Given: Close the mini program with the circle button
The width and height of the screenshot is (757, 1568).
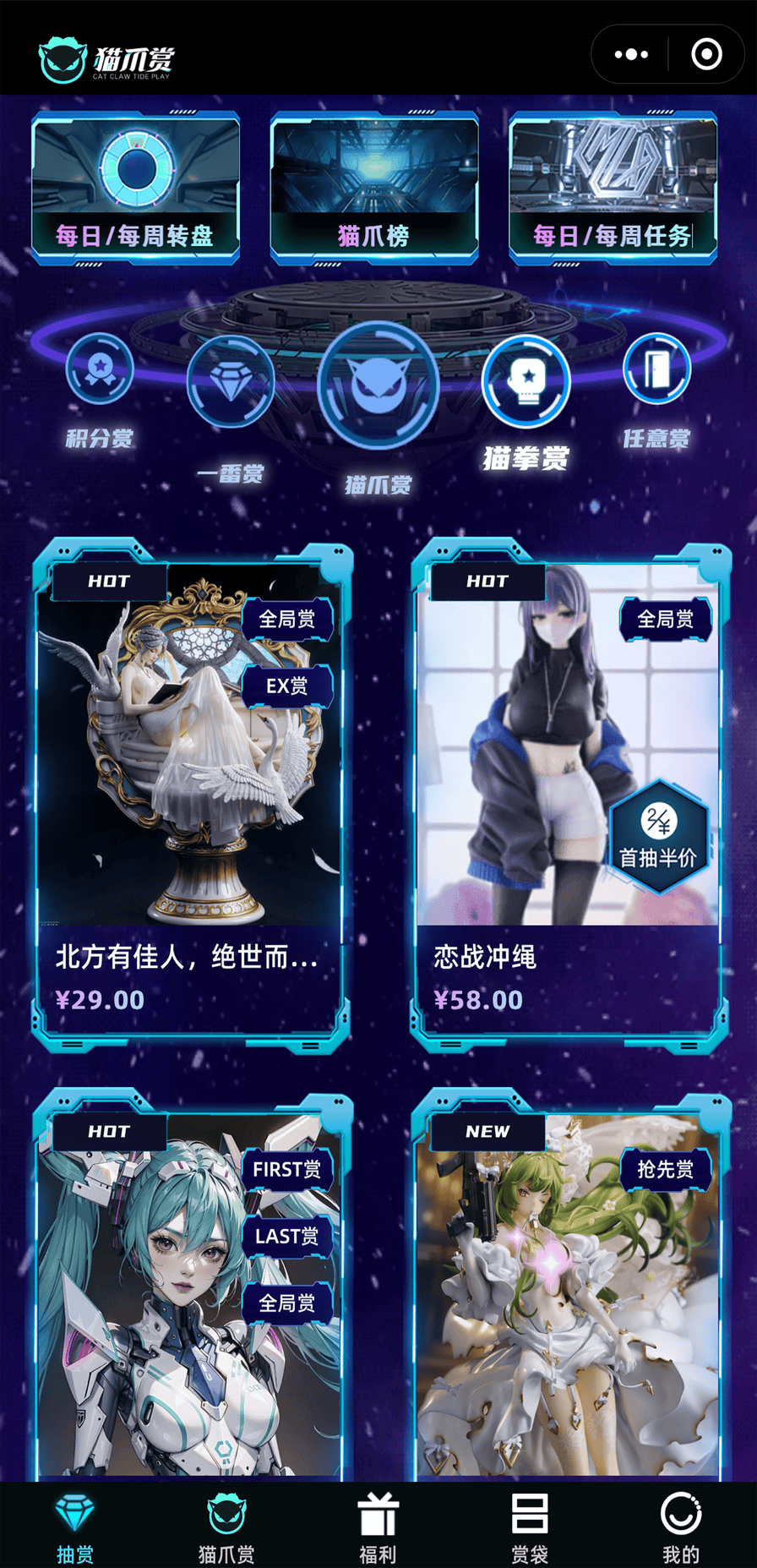Looking at the screenshot, I should pos(706,55).
